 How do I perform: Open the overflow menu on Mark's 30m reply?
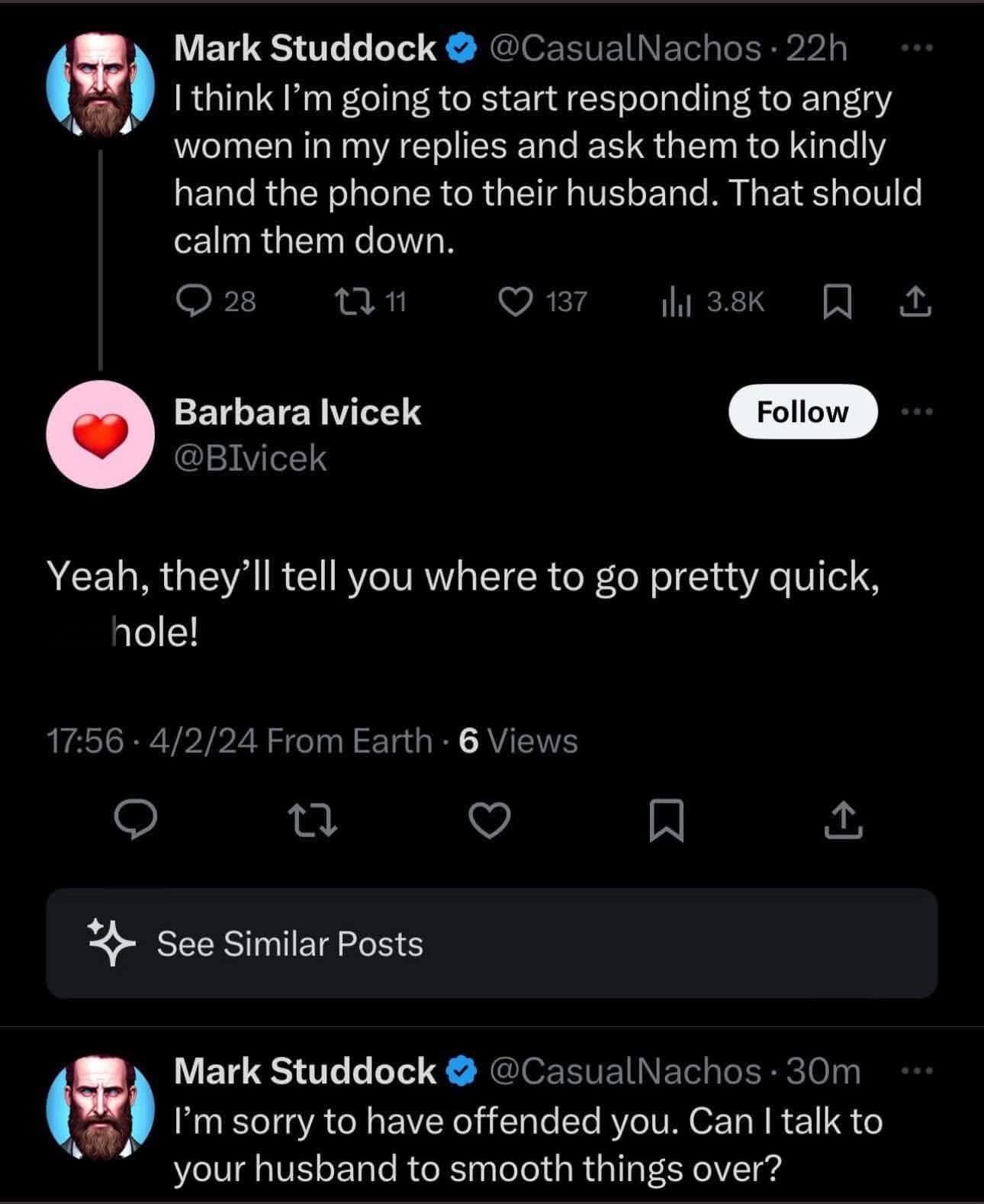pyautogui.click(x=916, y=1071)
